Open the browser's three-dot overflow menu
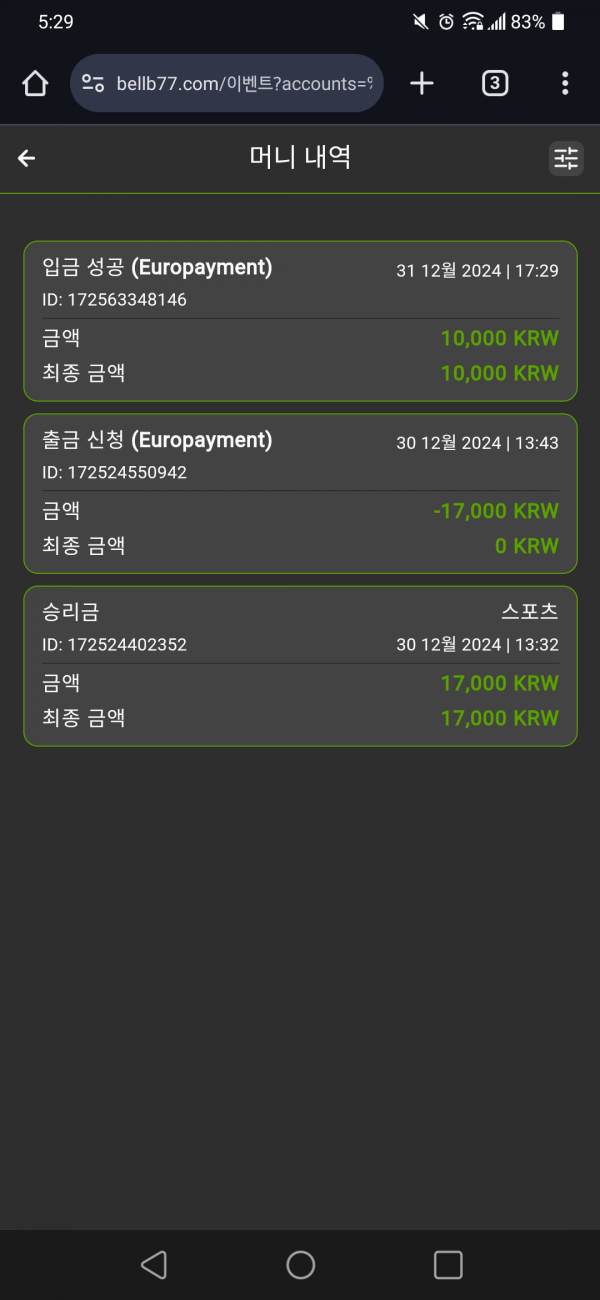 (565, 83)
